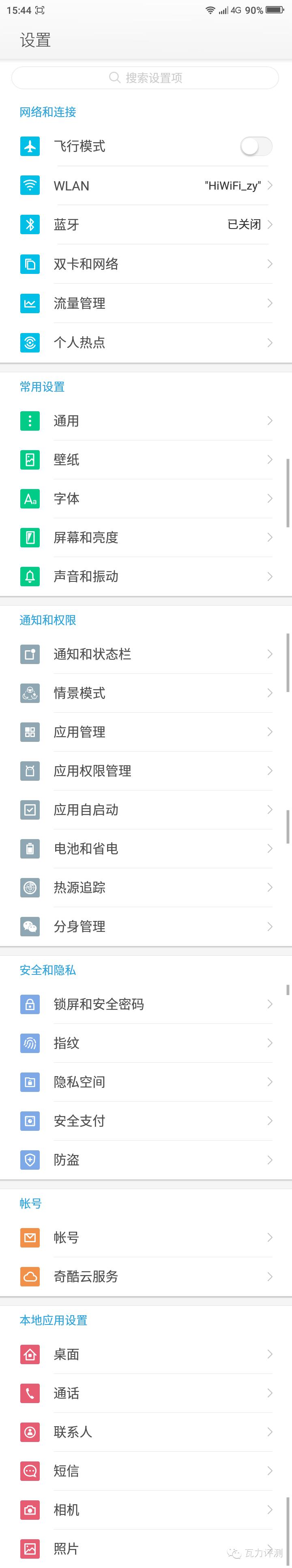Open WLAN settings
292x1568 pixels.
coord(146,186)
